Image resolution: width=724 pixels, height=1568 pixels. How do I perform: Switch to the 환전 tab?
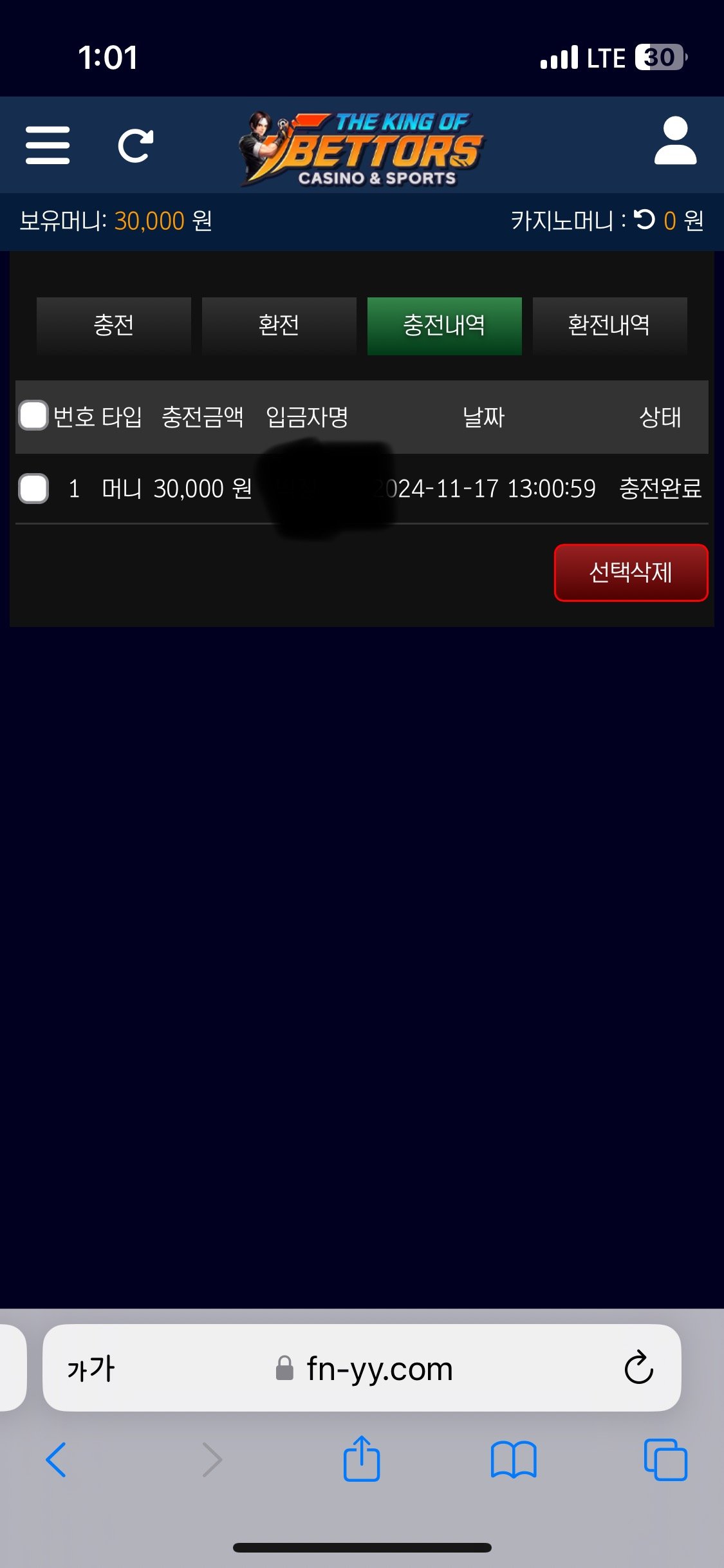279,326
